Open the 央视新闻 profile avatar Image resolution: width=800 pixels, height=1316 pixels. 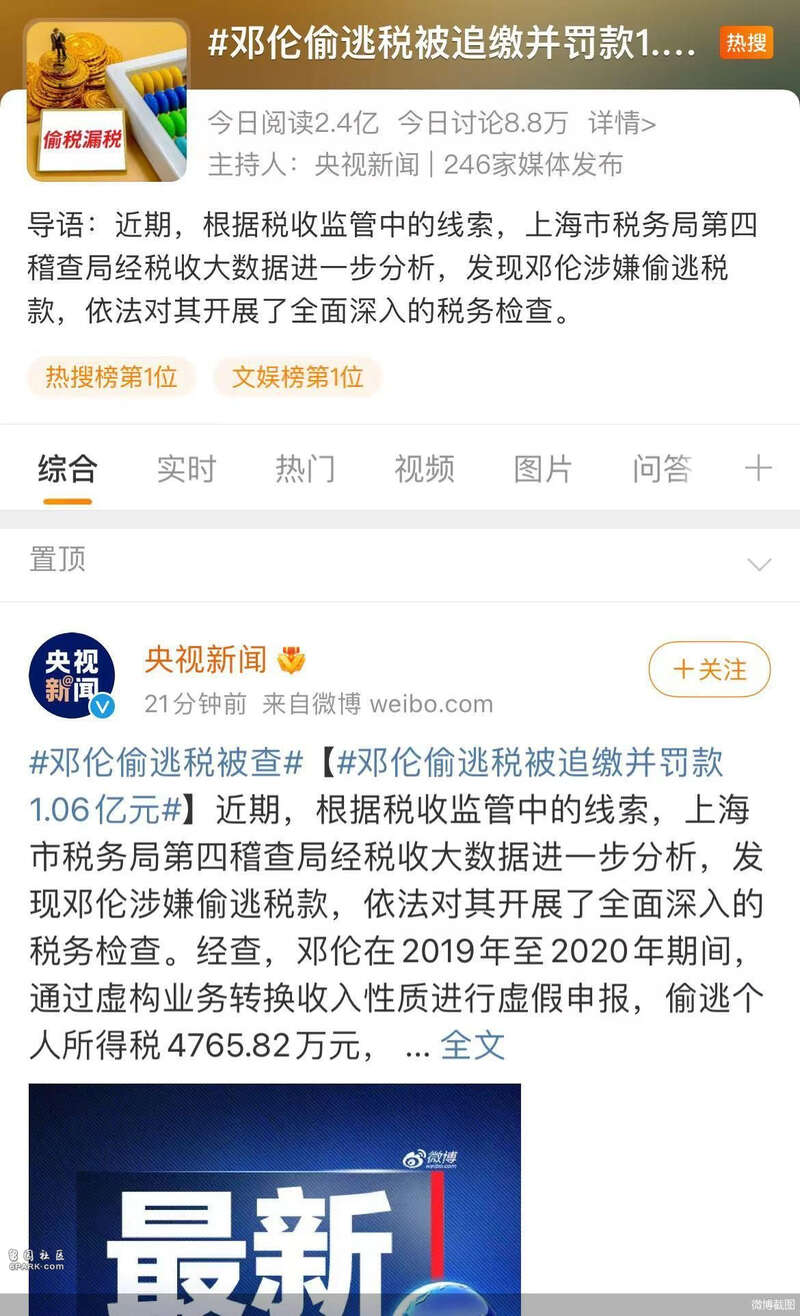72,675
